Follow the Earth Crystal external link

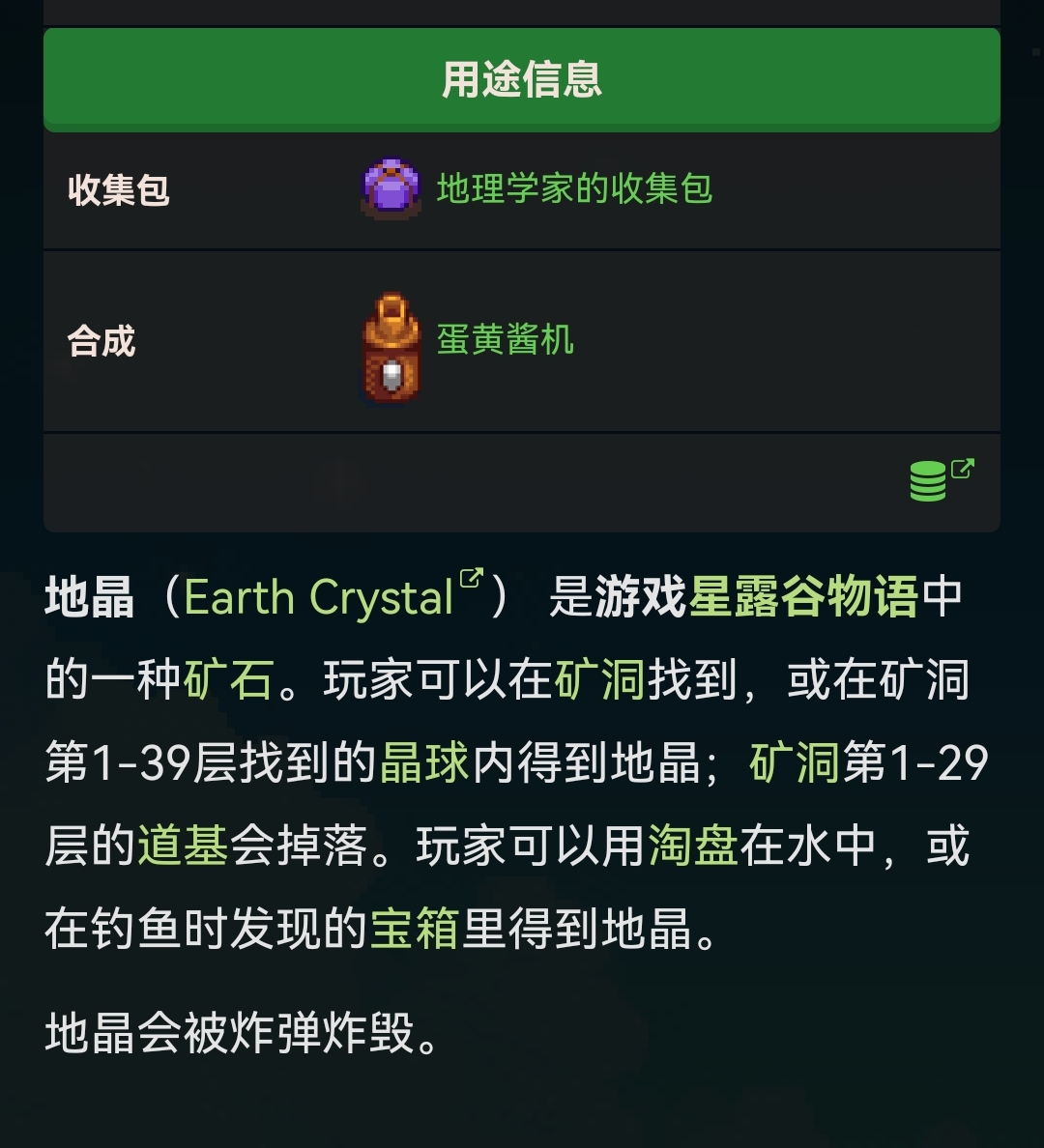point(319,597)
